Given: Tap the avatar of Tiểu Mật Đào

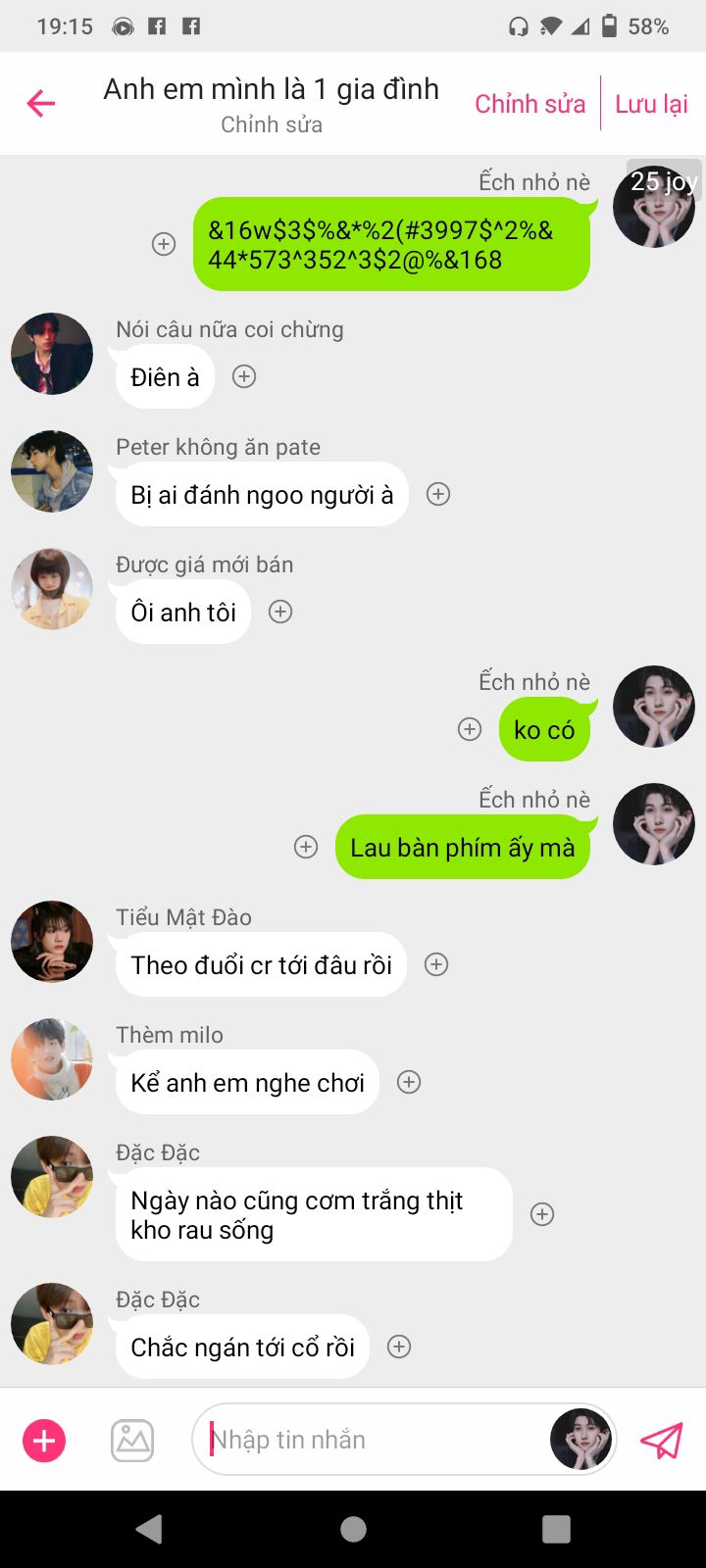Looking at the screenshot, I should click(x=52, y=942).
